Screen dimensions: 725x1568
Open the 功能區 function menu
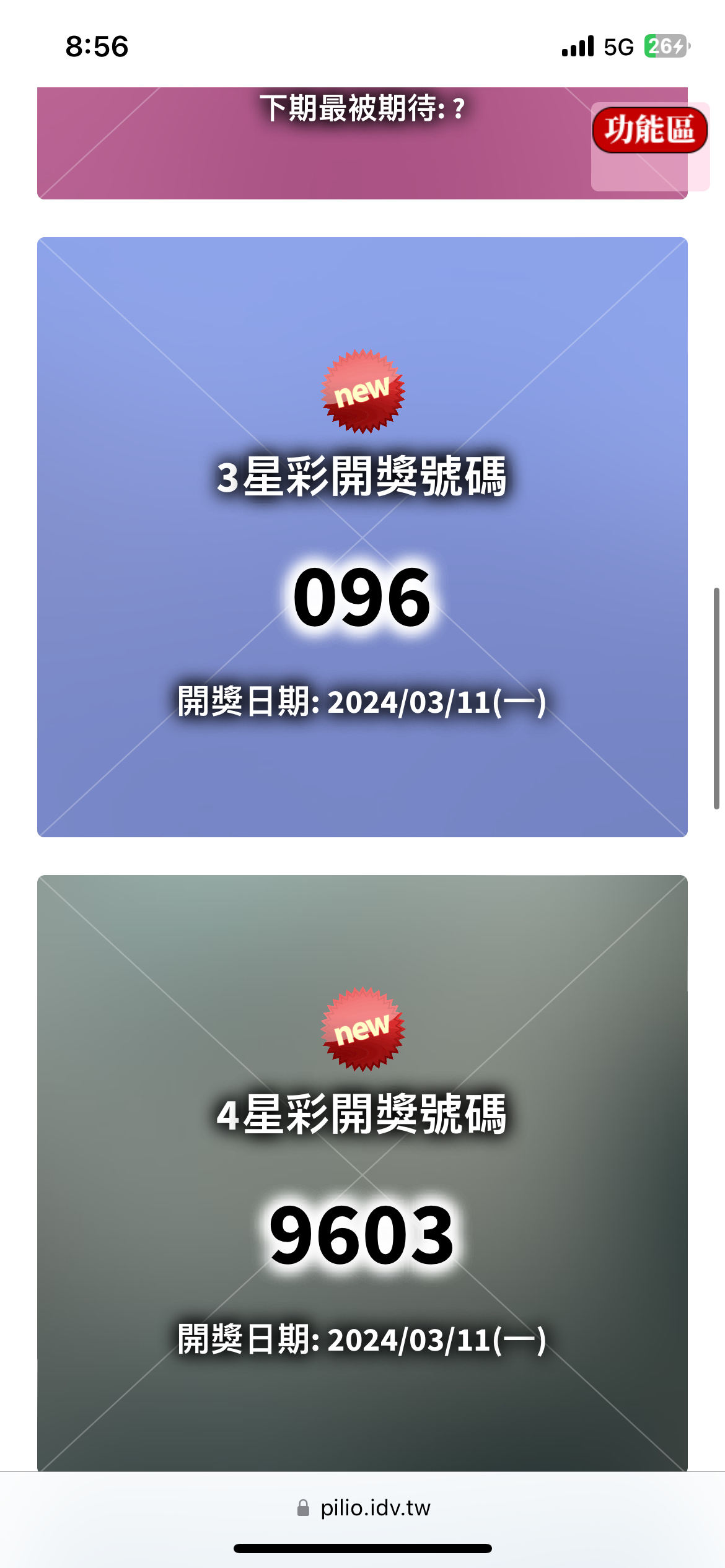tap(649, 130)
